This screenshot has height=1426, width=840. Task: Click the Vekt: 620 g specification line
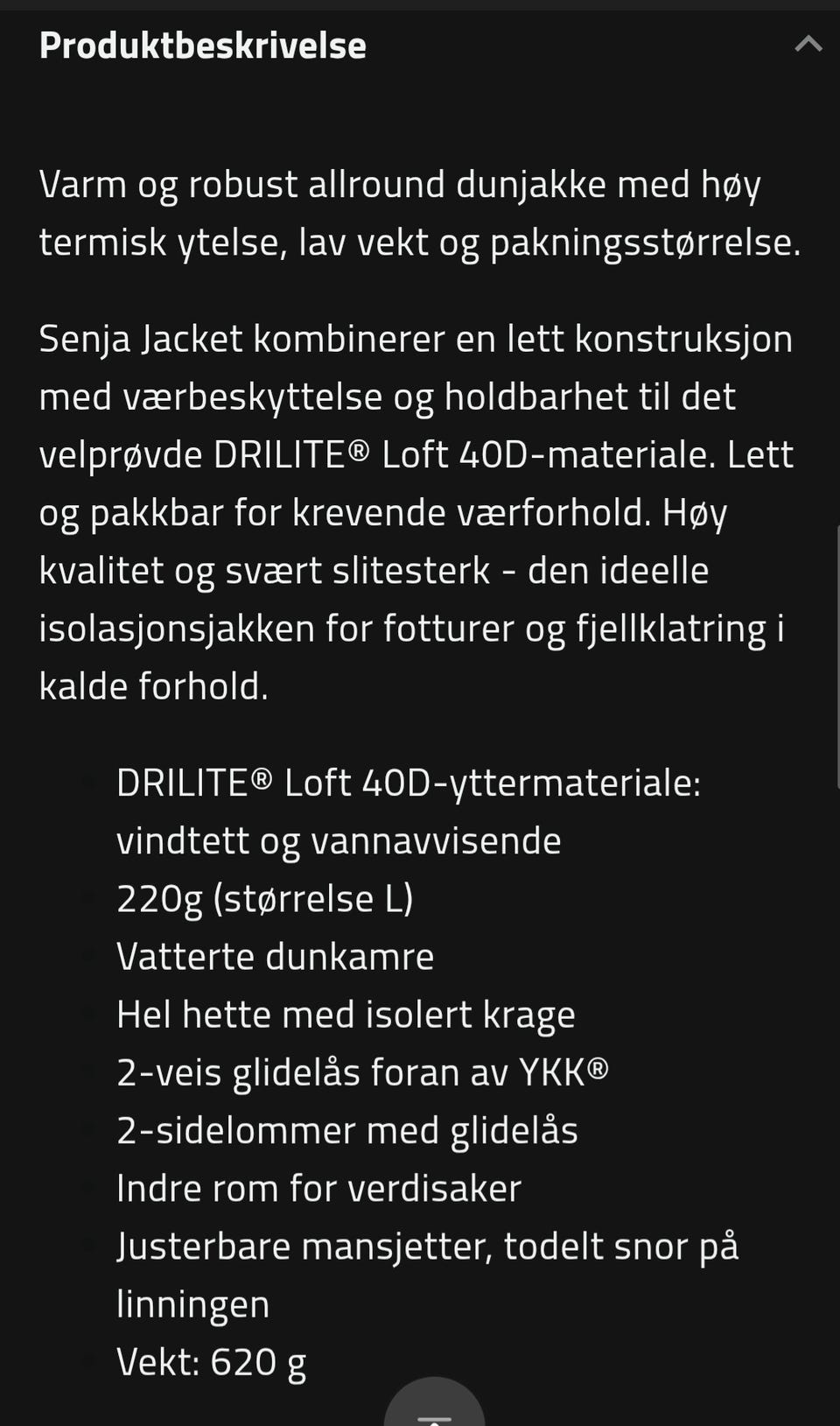tap(210, 1360)
